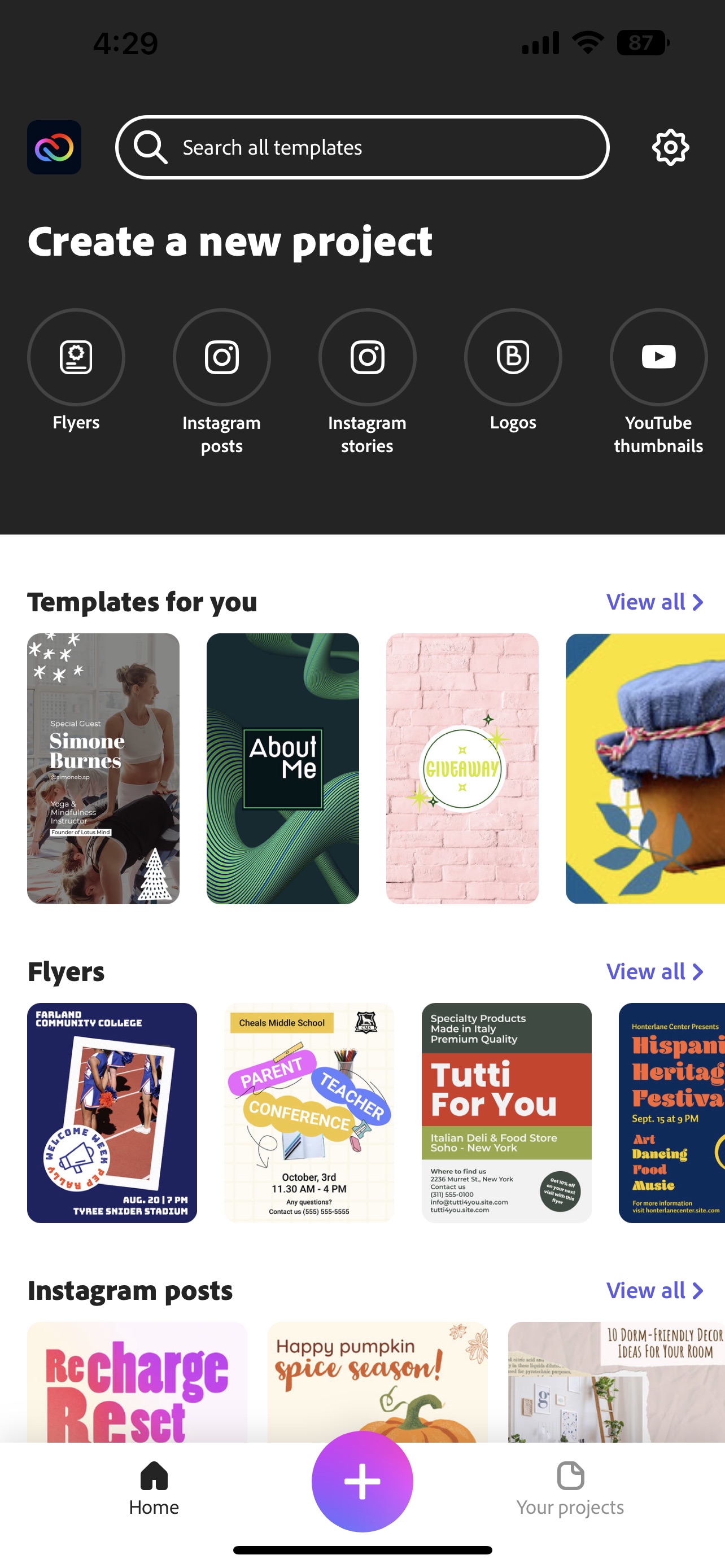Pick YouTube thumbnails project type

click(x=658, y=357)
